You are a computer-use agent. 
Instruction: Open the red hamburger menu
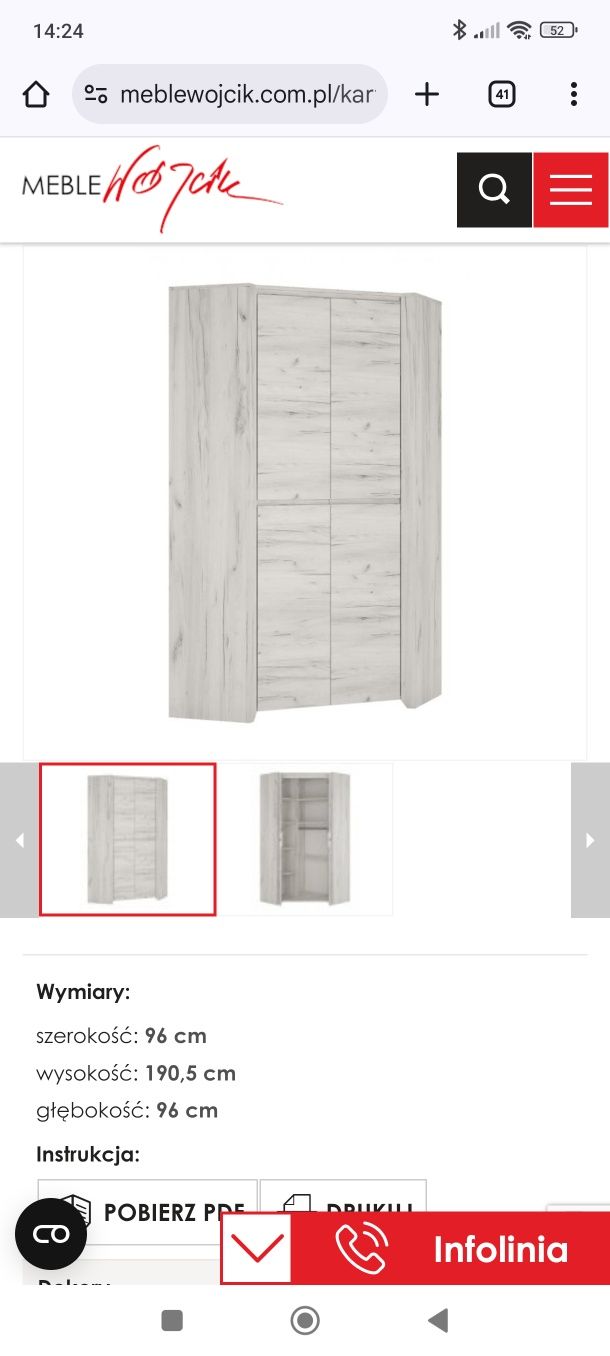click(571, 189)
